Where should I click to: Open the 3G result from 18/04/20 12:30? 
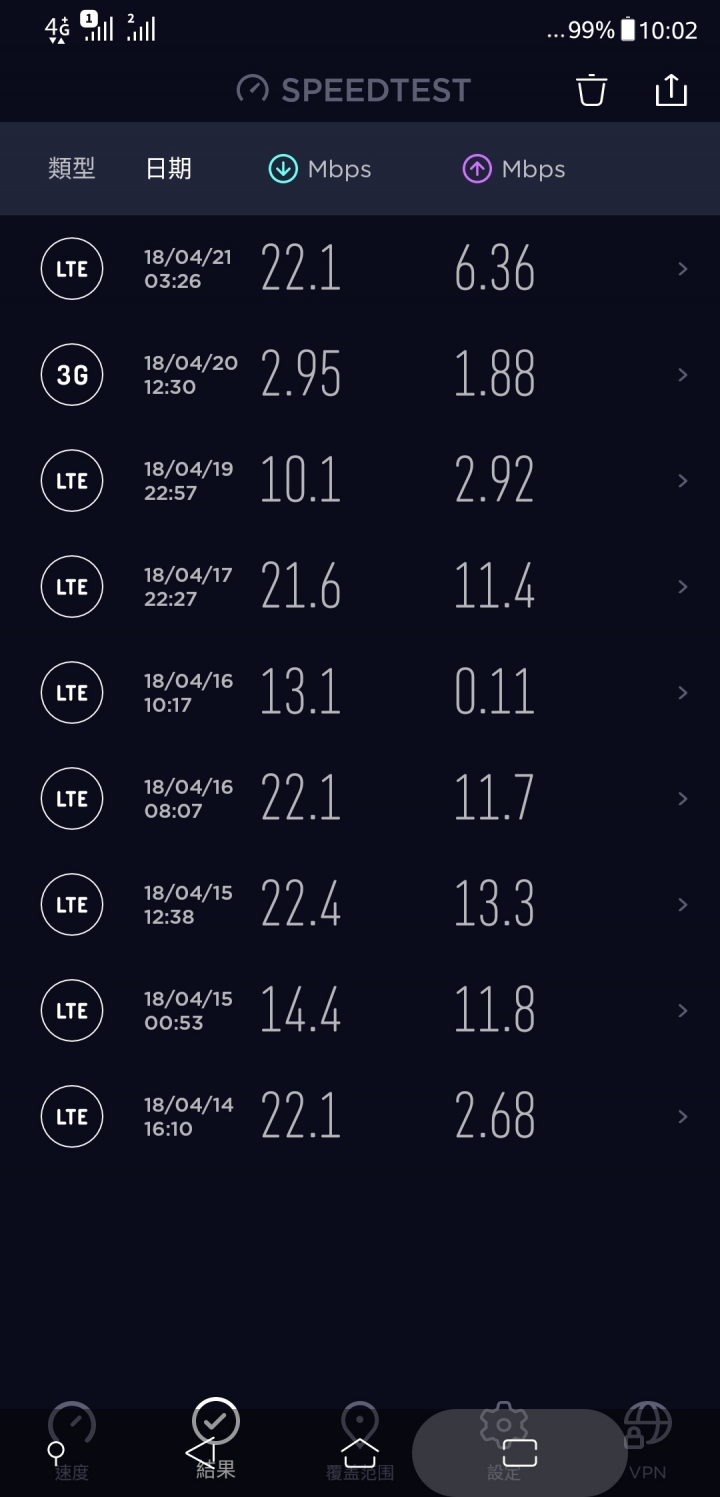(360, 375)
